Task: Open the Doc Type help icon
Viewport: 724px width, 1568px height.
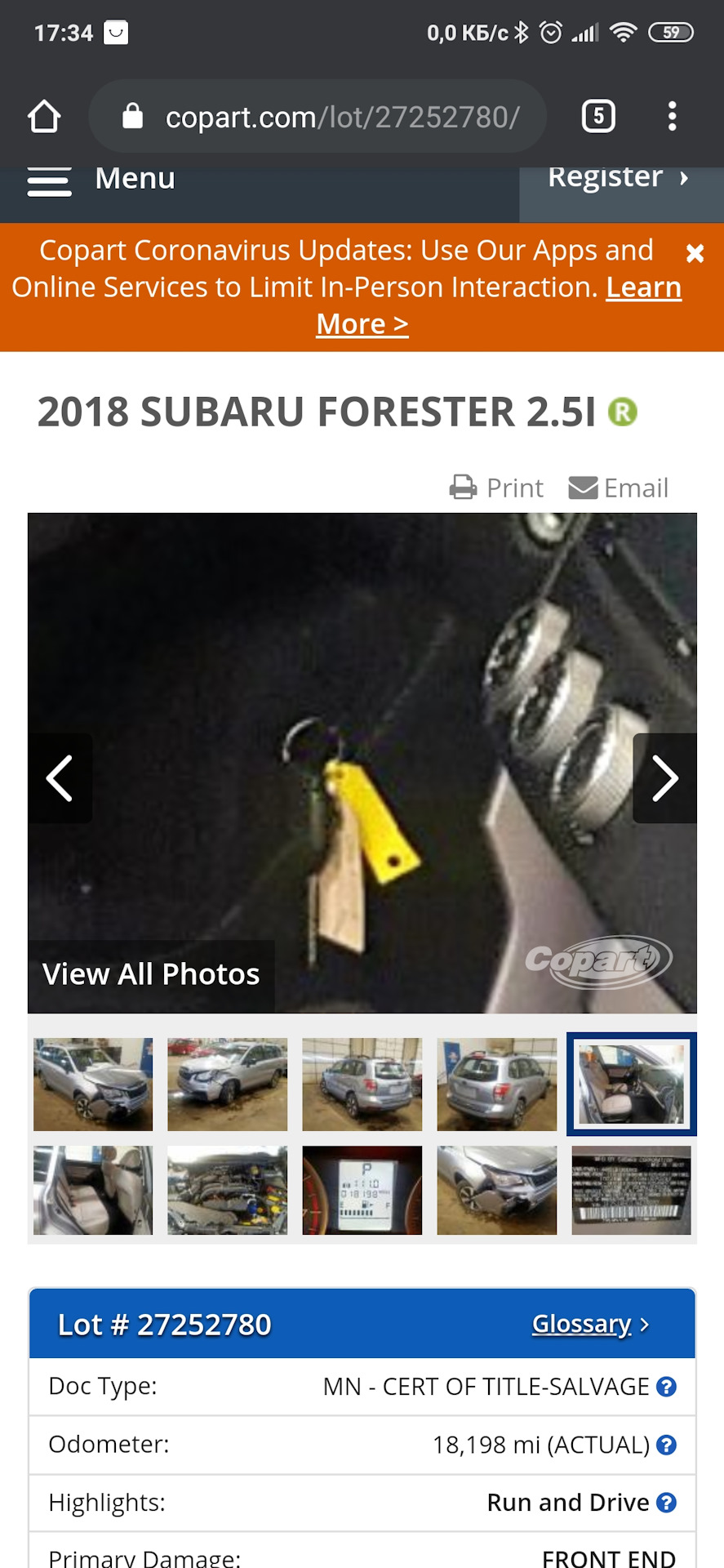Action: click(667, 1387)
